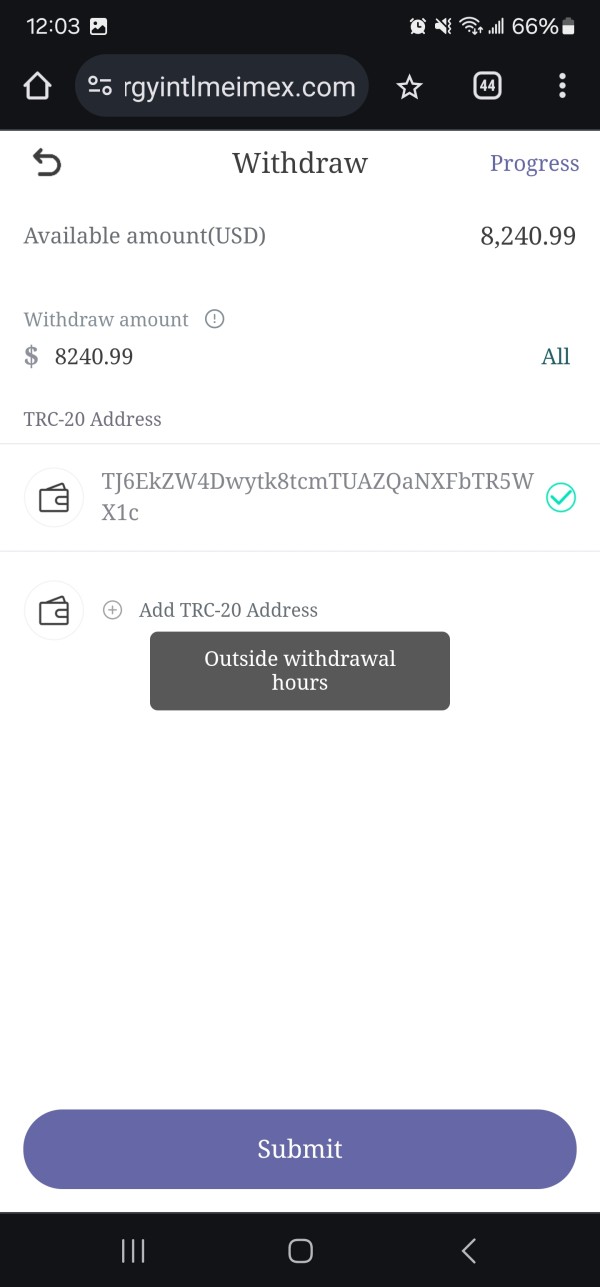
Task: Open the browser tab switcher
Action: coord(487,87)
